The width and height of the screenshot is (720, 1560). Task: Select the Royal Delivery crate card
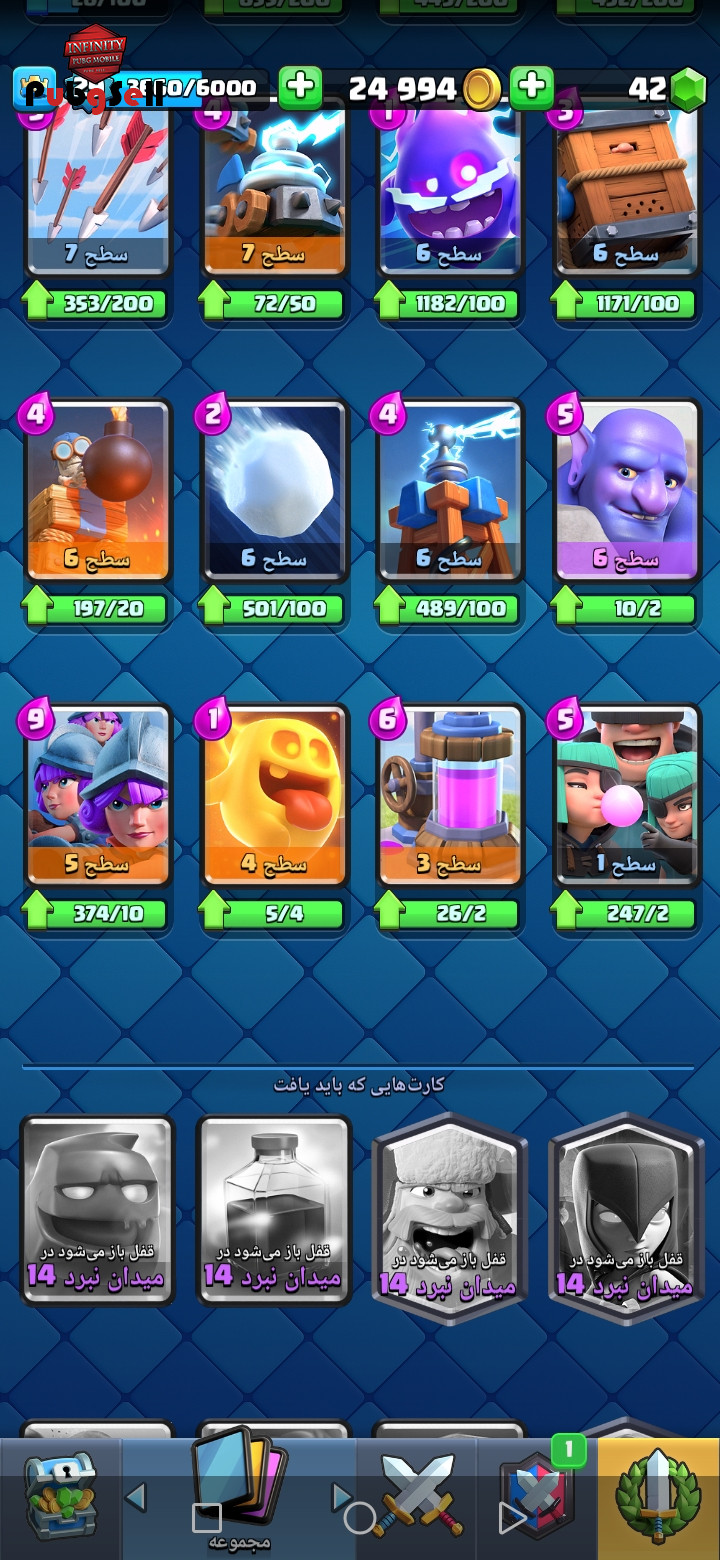(x=626, y=190)
